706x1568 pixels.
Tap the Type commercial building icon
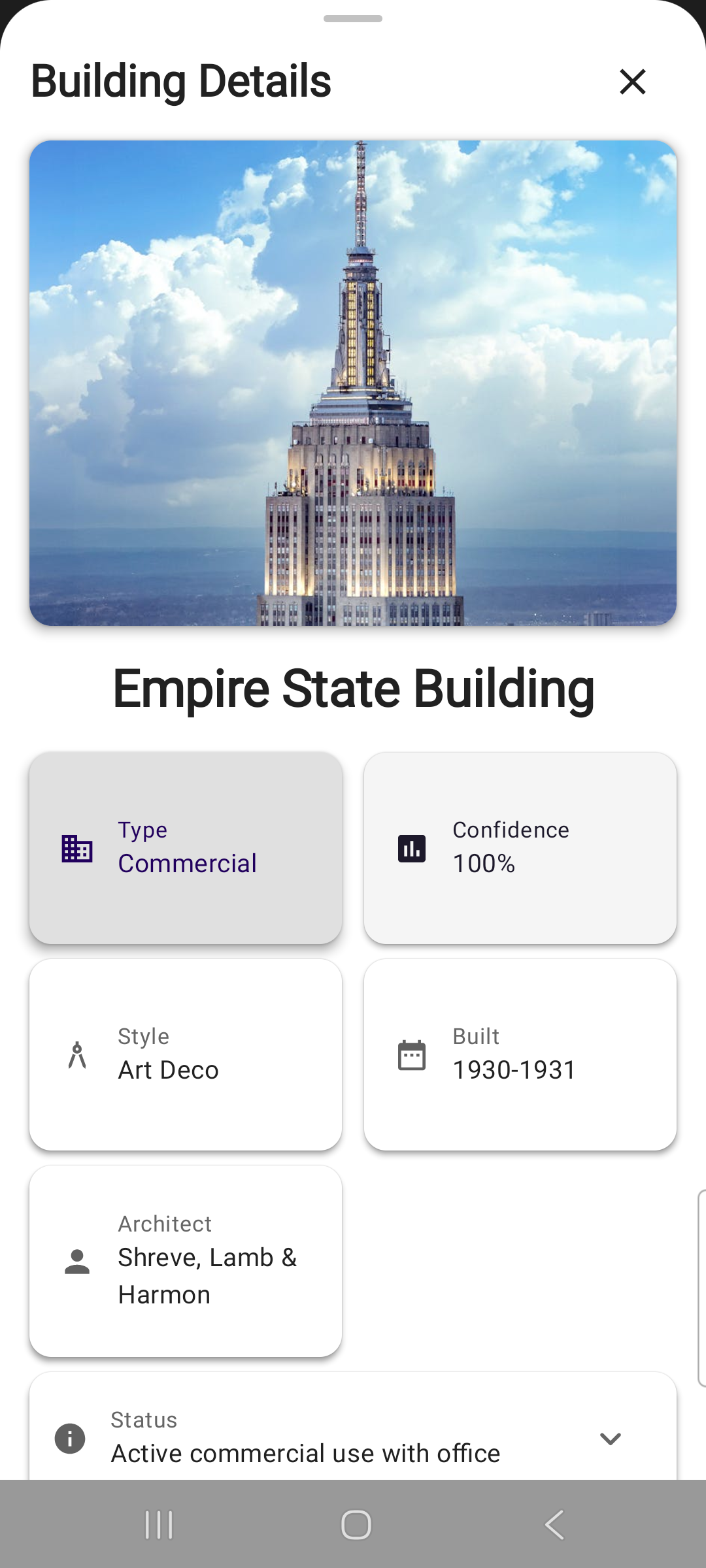tap(76, 847)
